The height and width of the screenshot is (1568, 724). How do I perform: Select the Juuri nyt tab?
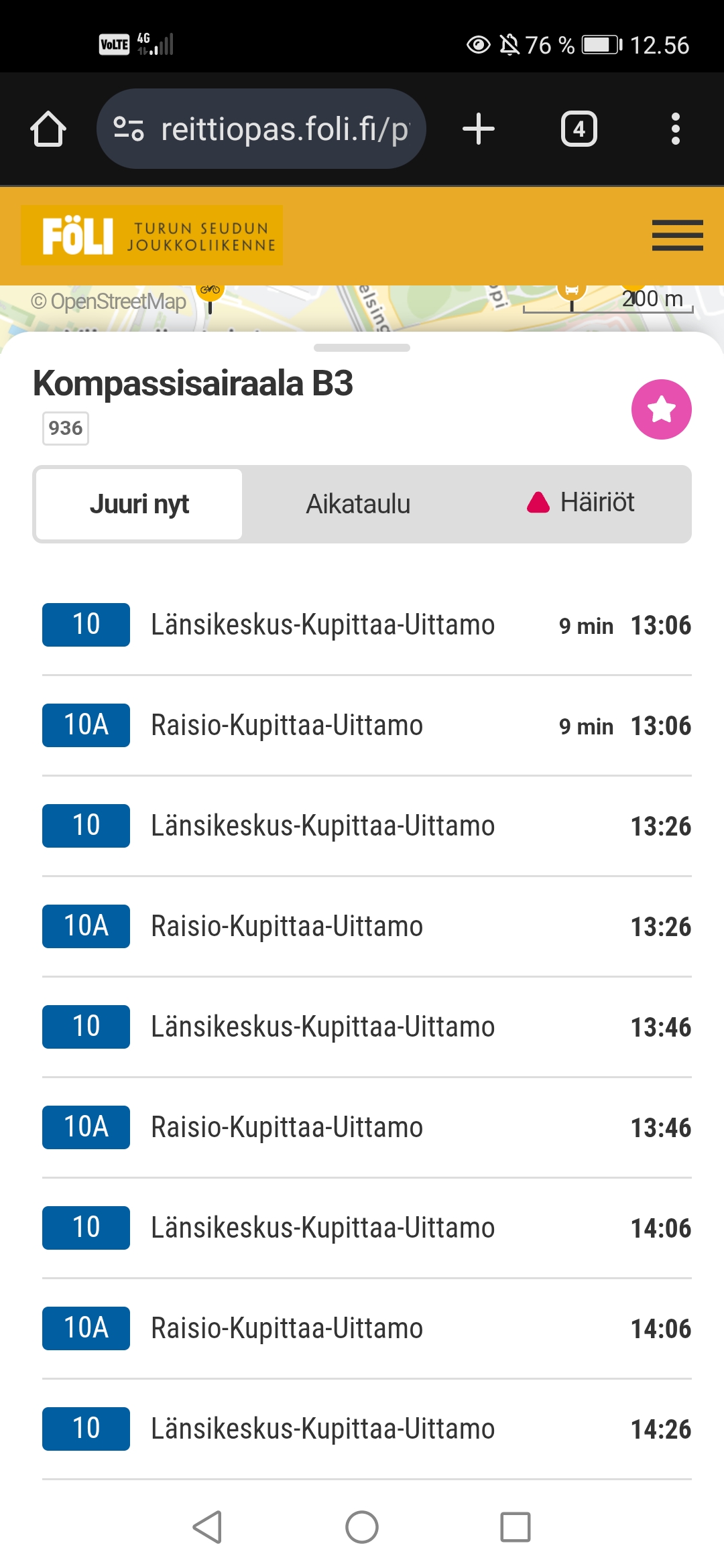139,504
